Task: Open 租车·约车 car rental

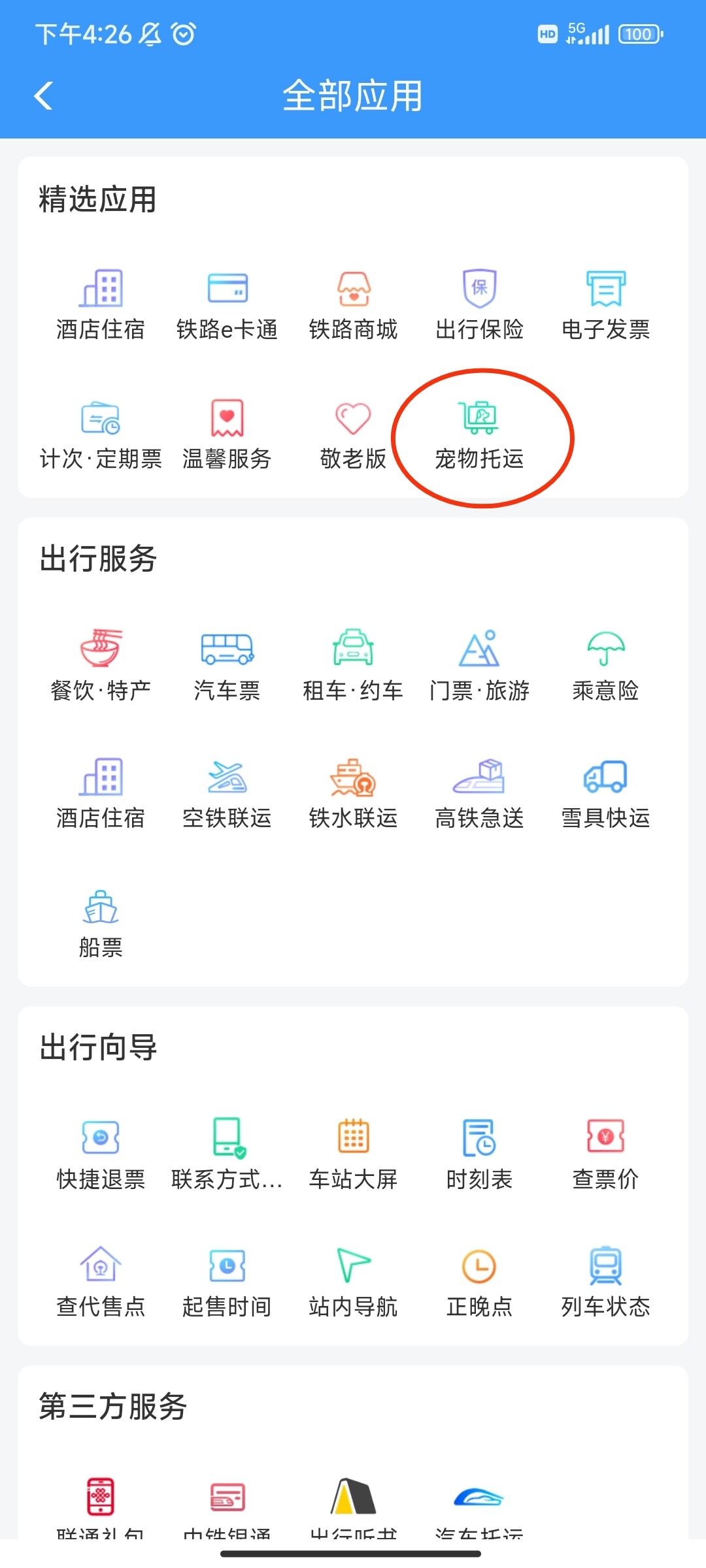Action: click(353, 666)
